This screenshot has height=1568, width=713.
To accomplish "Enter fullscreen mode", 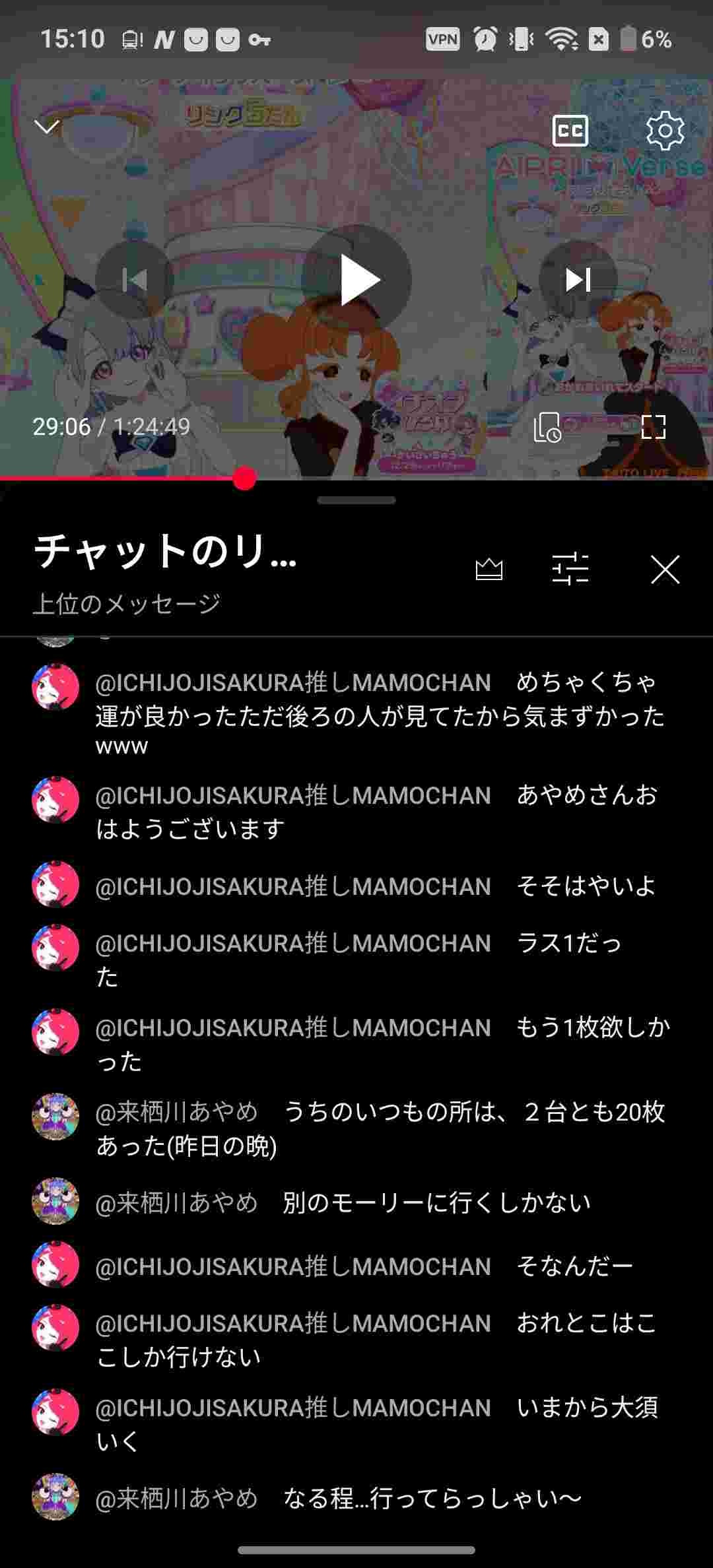I will 653,427.
